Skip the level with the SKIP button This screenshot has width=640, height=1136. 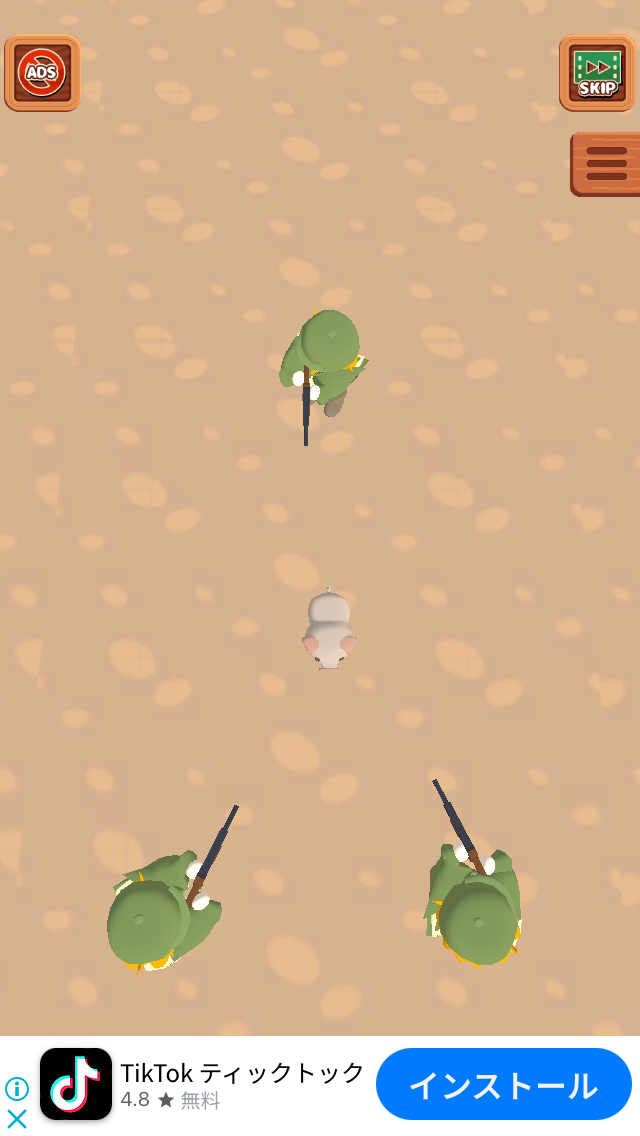click(x=597, y=73)
